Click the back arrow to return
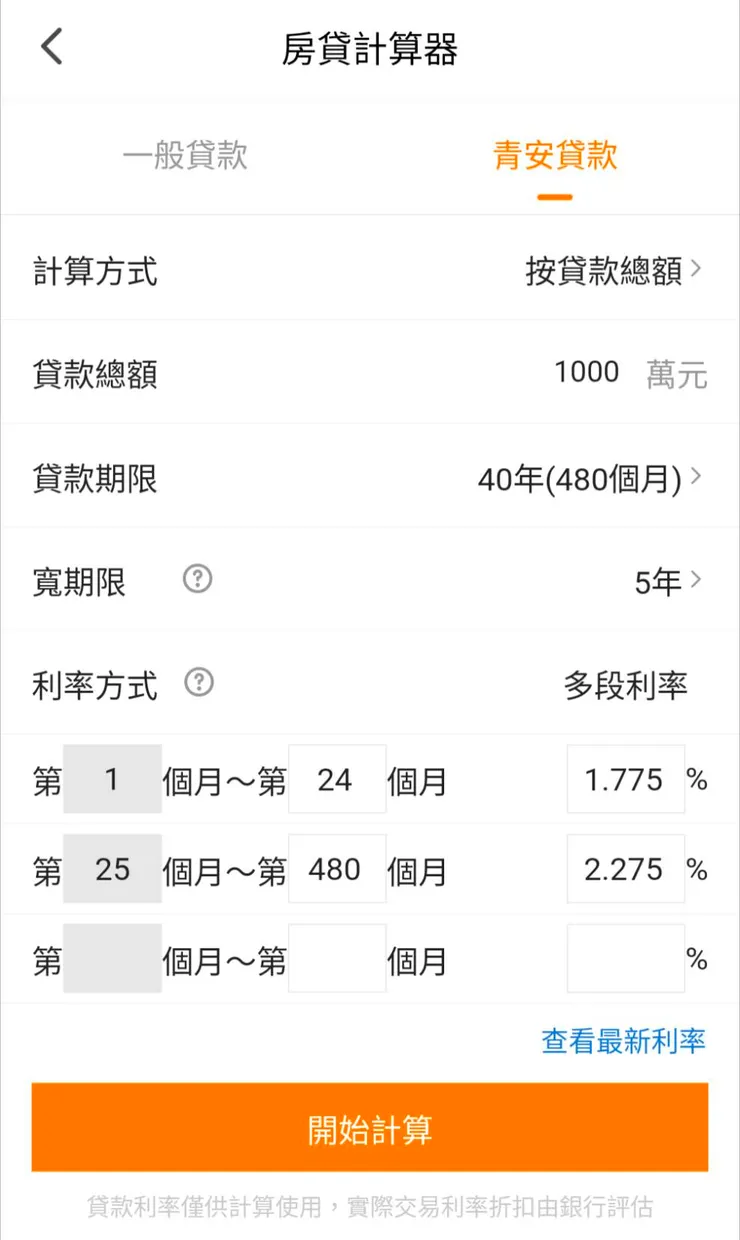 51,46
